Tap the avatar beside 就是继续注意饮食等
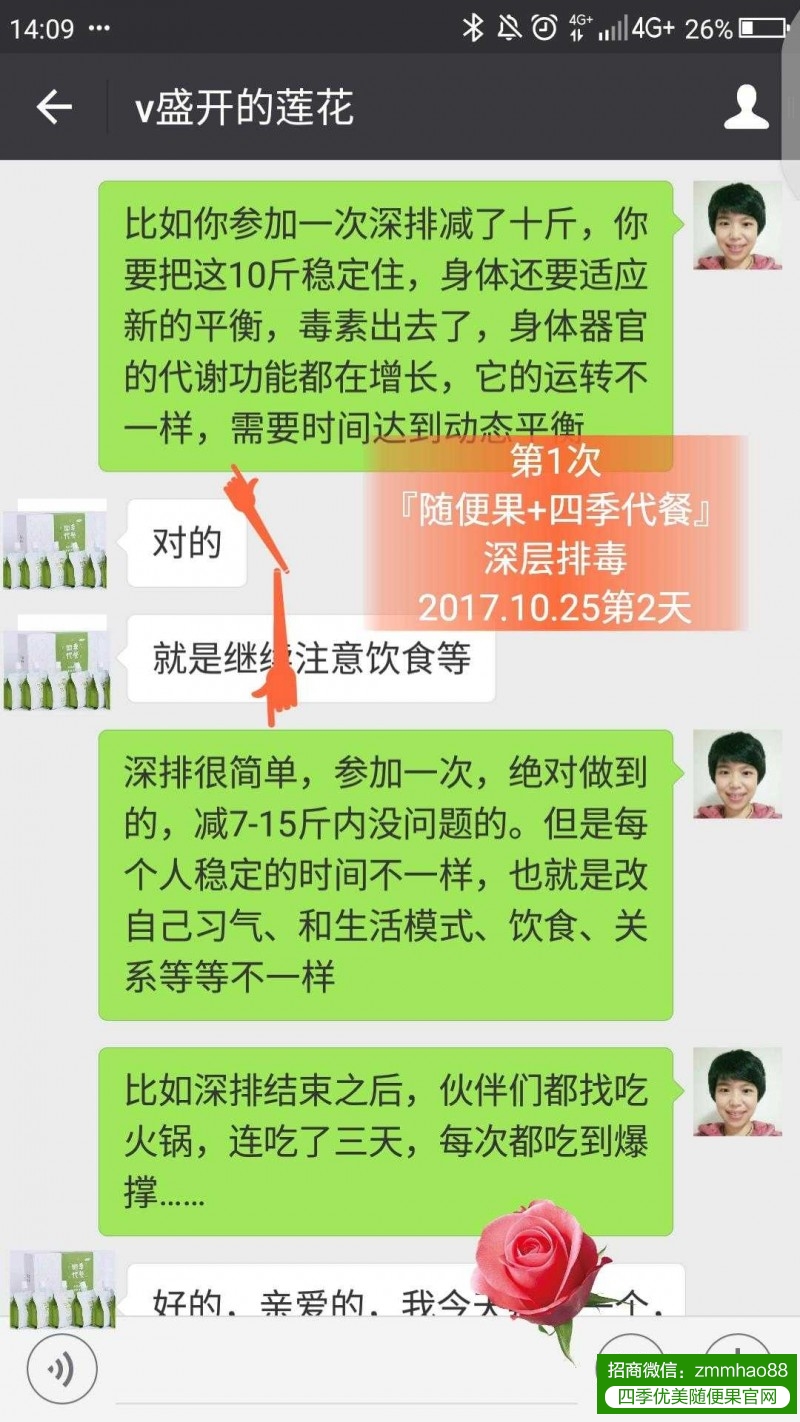 click(x=56, y=660)
